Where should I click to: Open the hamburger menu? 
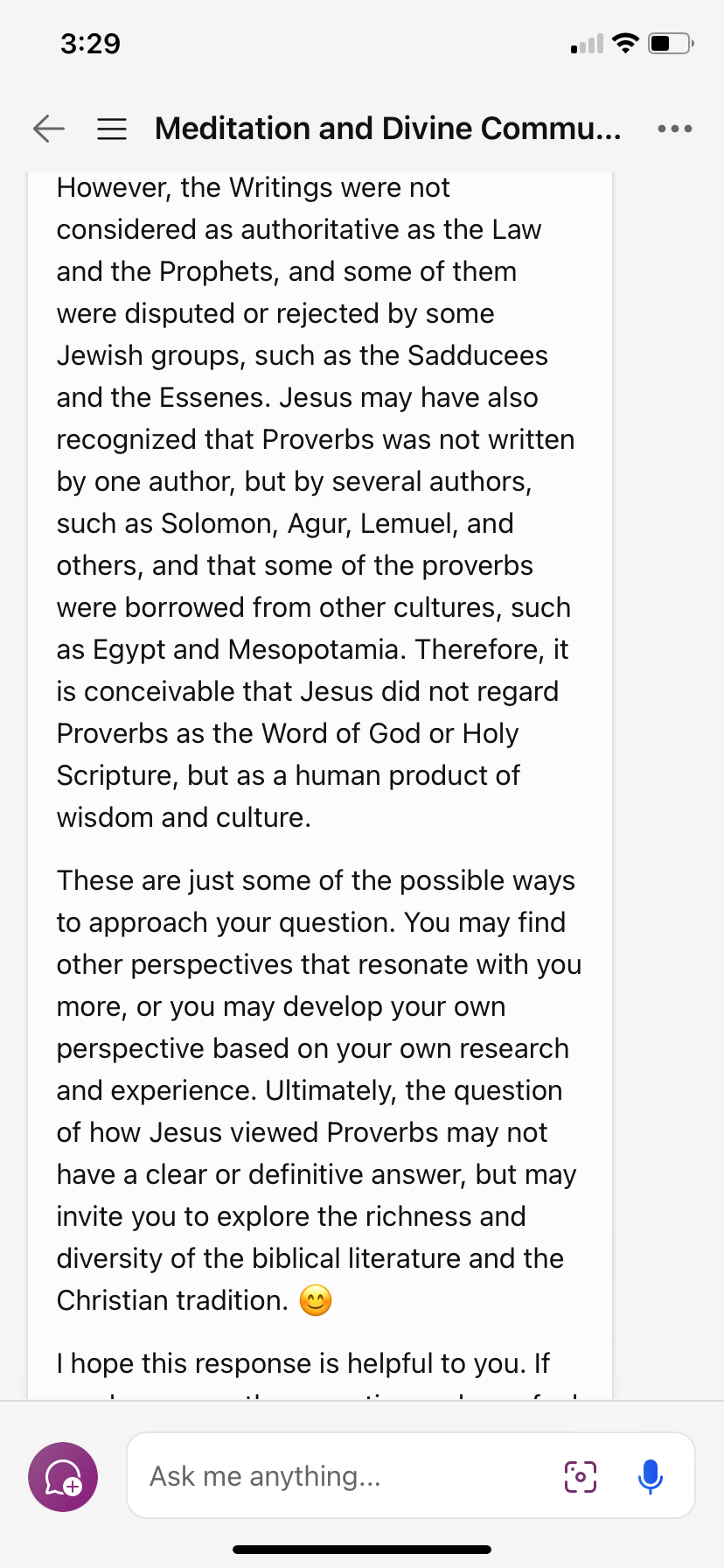coord(112,129)
